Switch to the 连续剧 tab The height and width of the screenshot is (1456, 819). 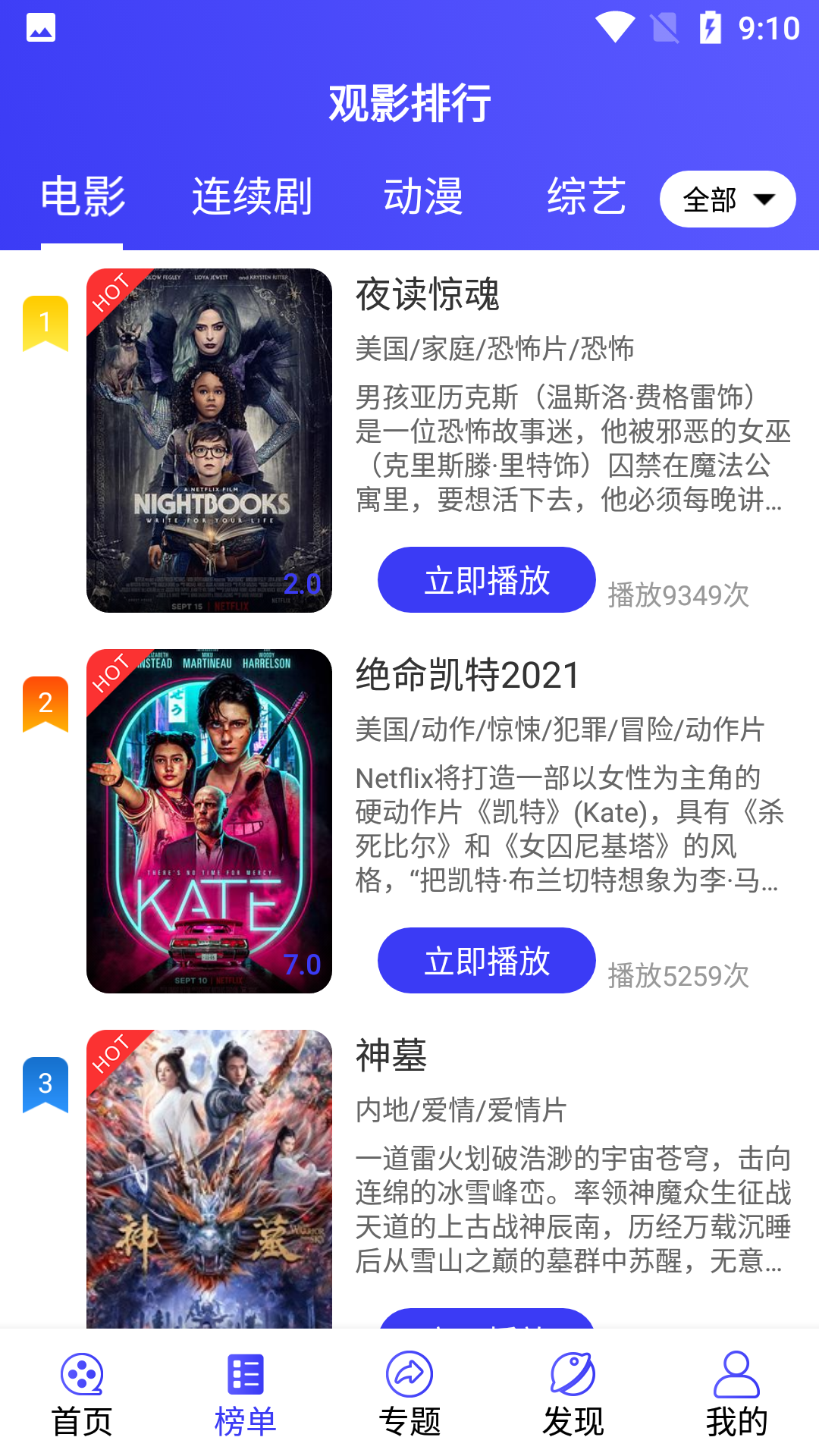(x=252, y=197)
